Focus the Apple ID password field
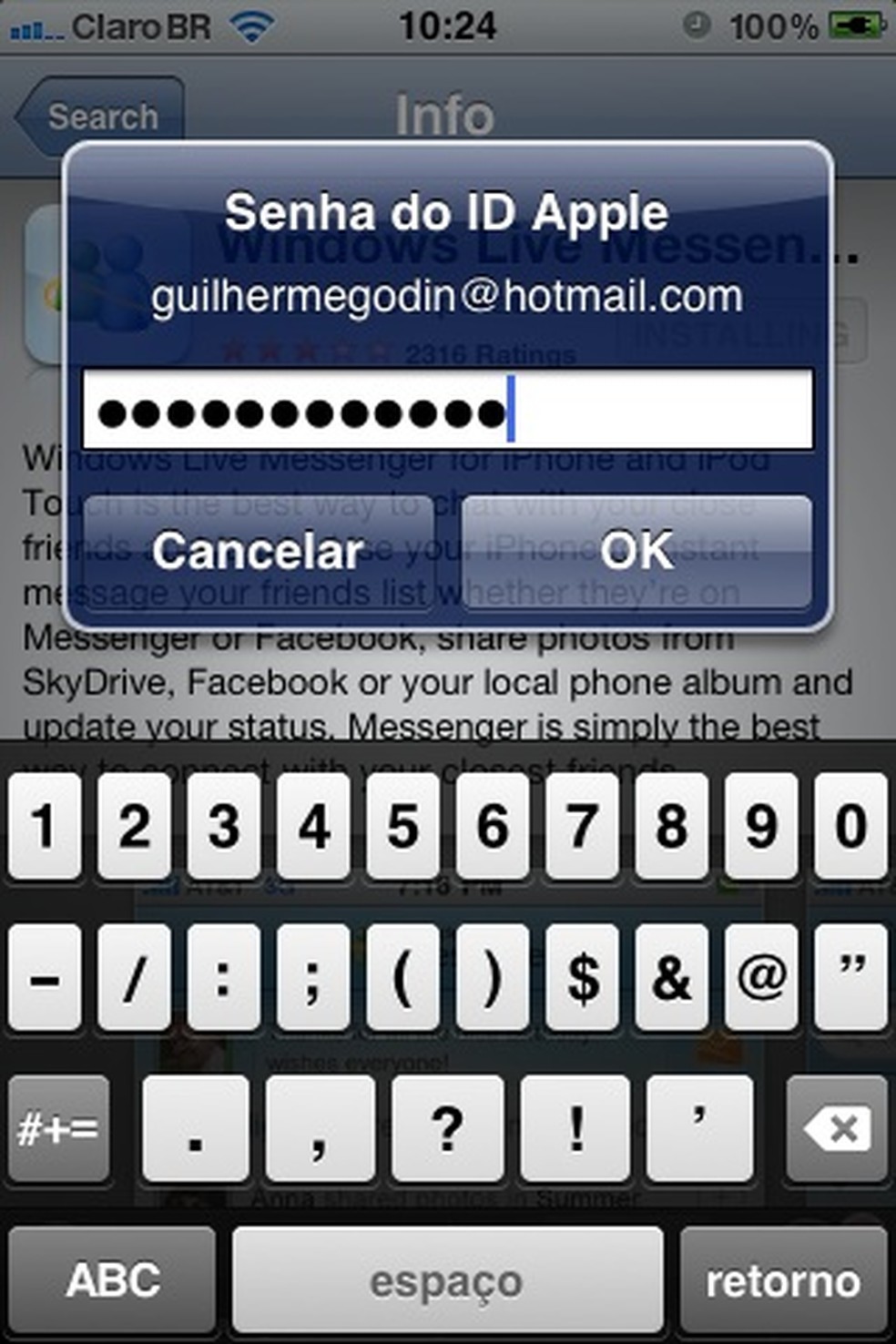This screenshot has height=1344, width=896. (x=447, y=411)
